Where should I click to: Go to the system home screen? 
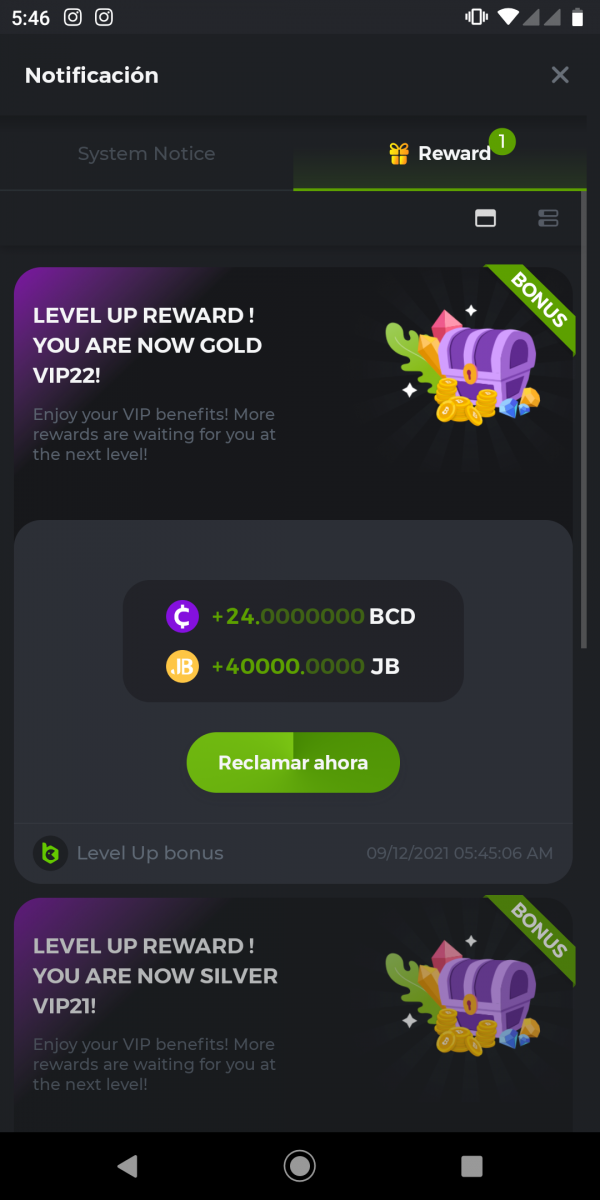point(299,1165)
